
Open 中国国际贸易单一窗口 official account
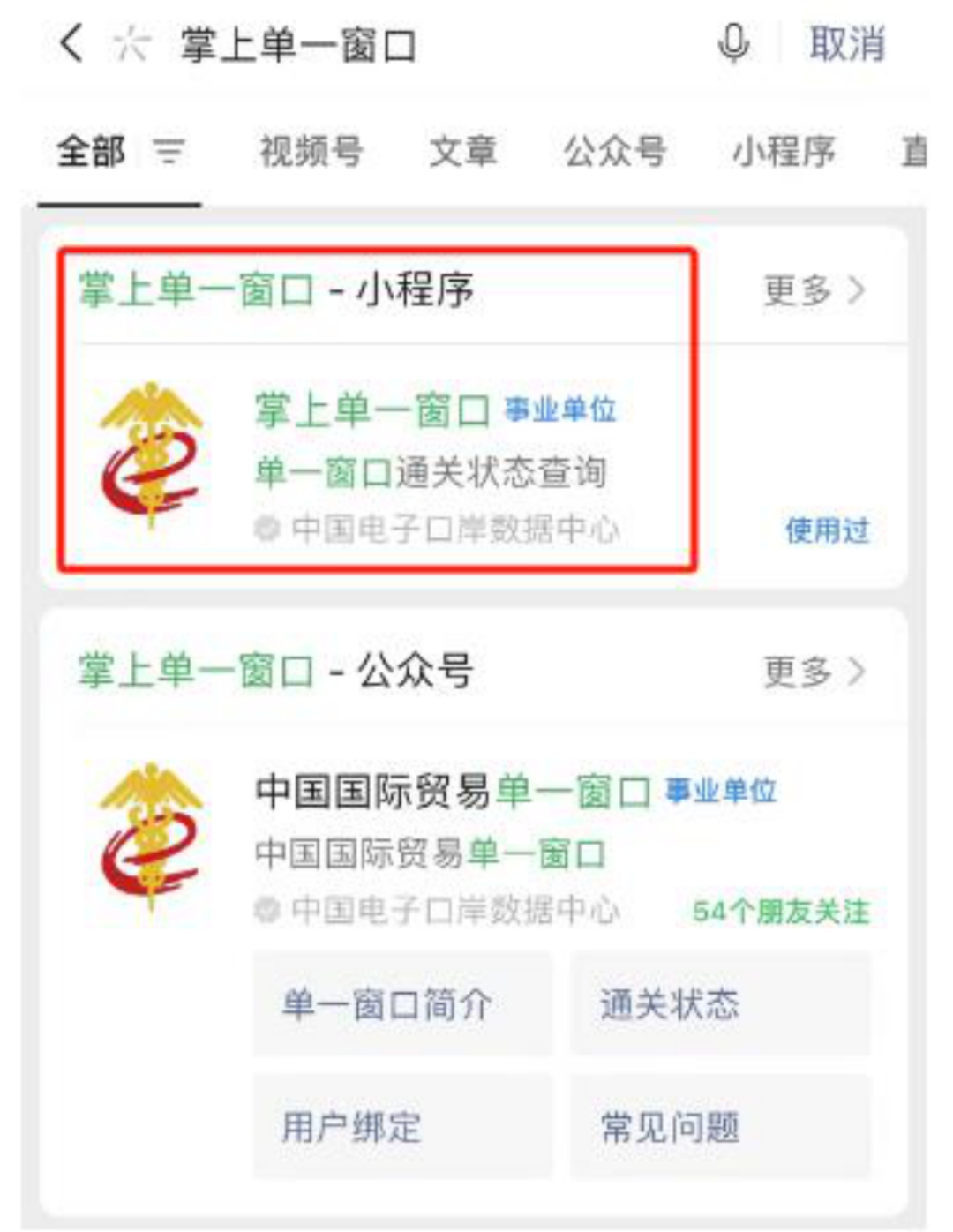tap(452, 792)
